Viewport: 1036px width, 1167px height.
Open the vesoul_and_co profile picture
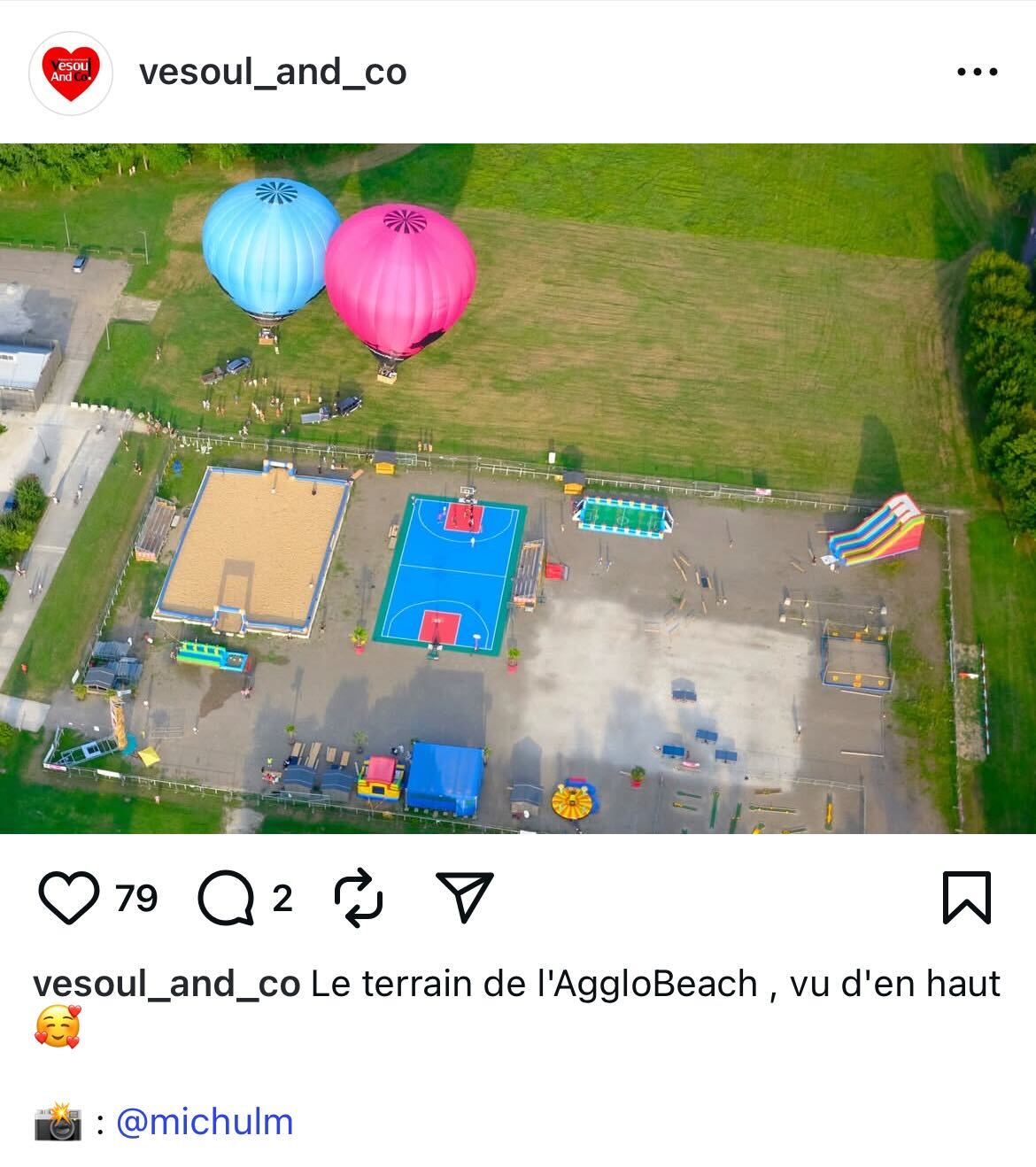[71, 73]
